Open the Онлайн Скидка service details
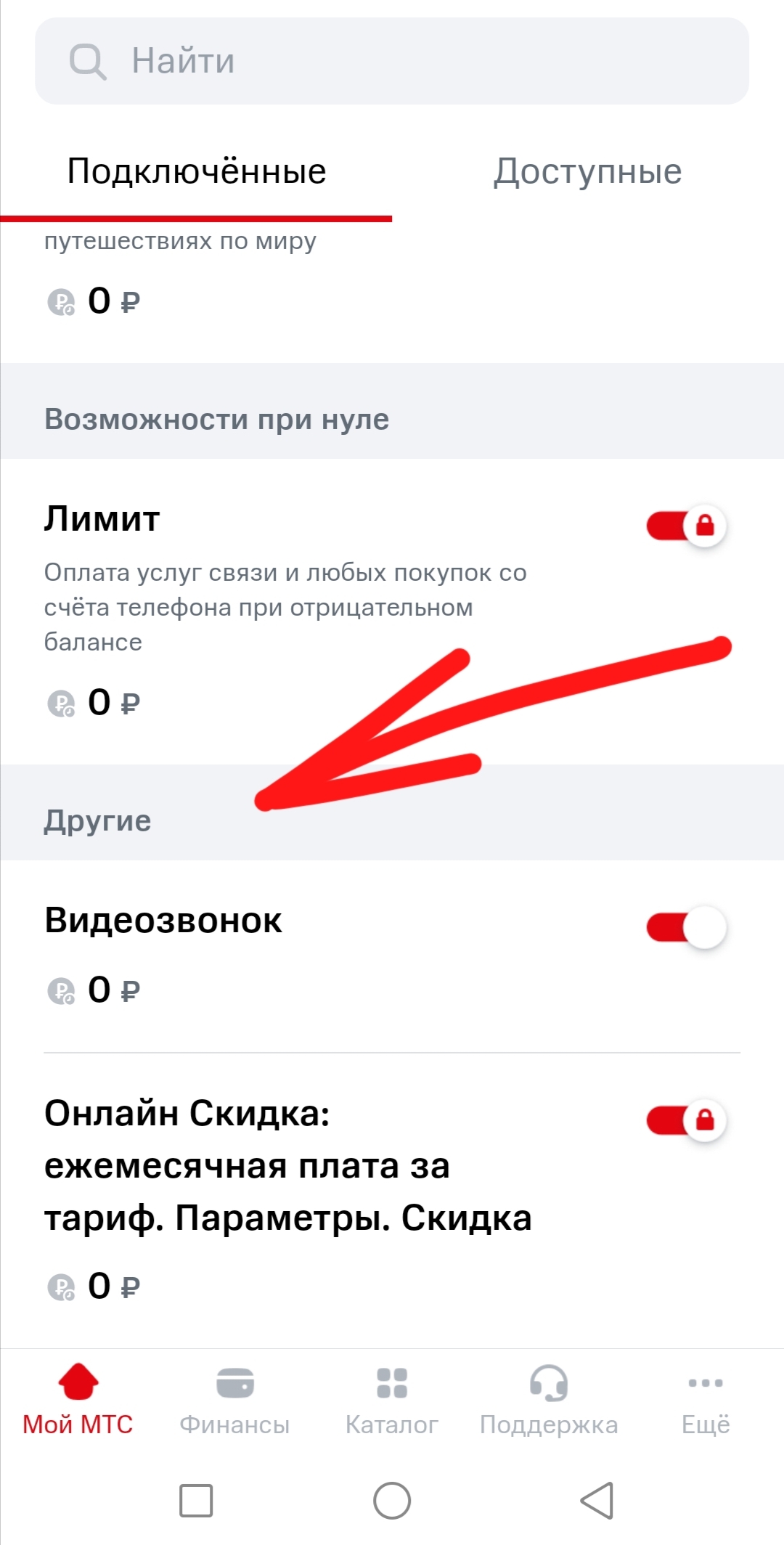 click(287, 1165)
